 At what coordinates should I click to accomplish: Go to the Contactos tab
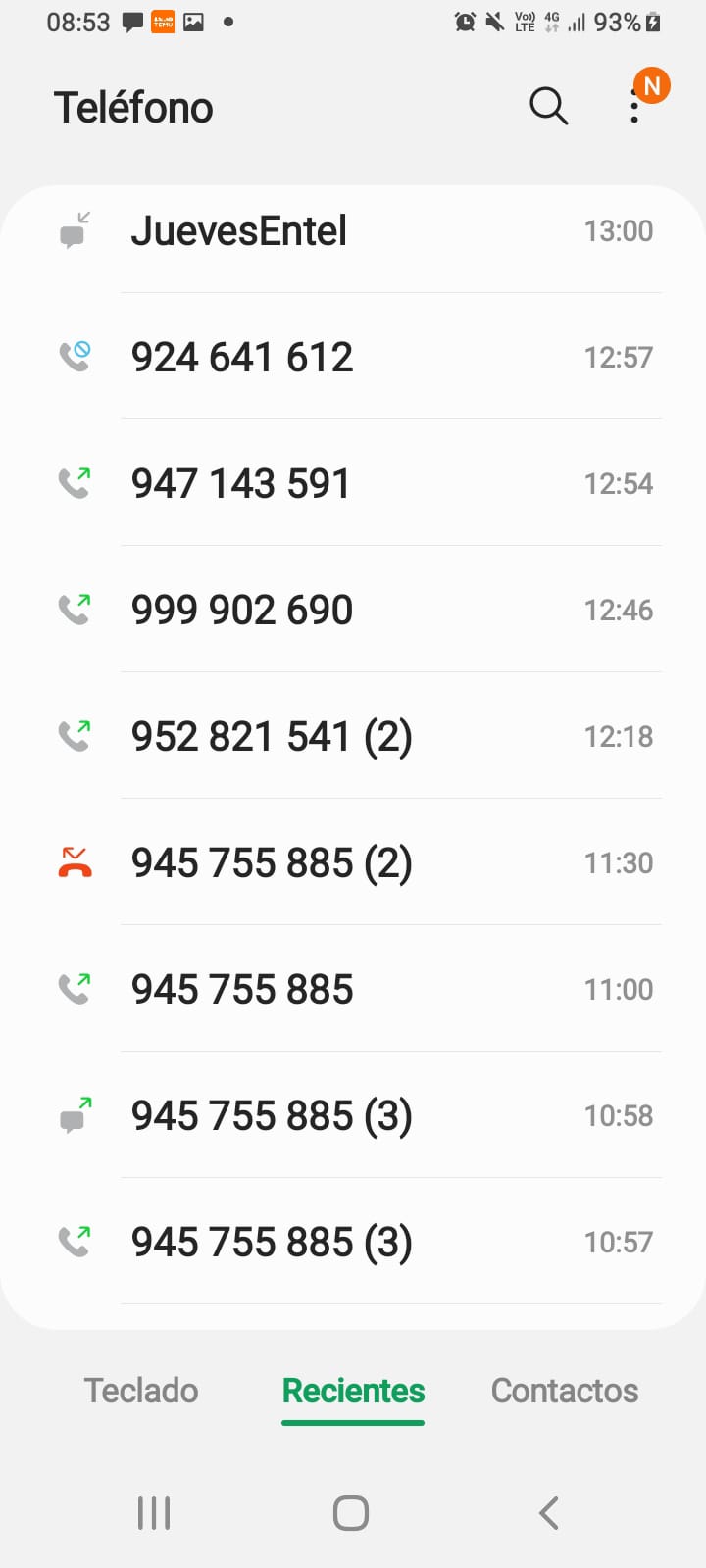tap(565, 1391)
